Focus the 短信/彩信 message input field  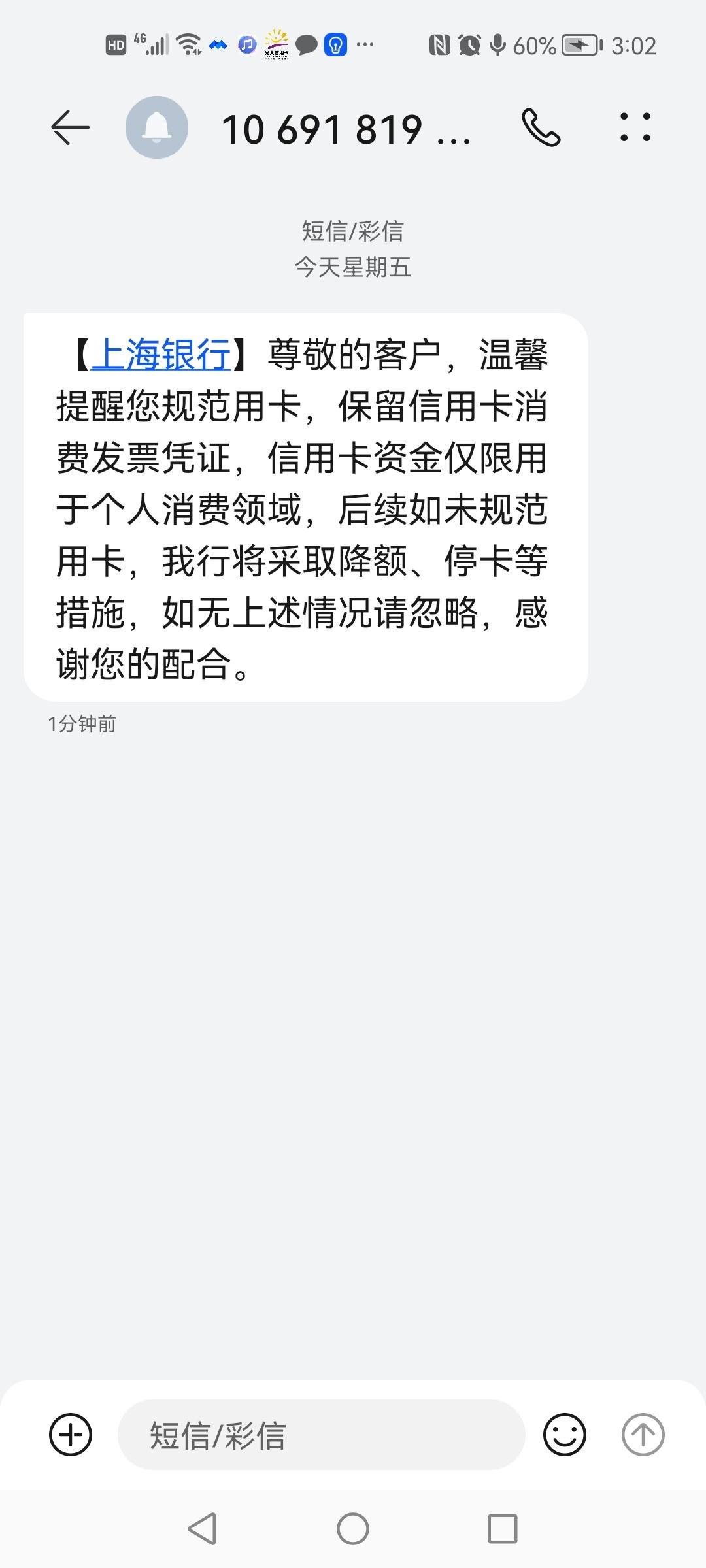pyautogui.click(x=321, y=1435)
